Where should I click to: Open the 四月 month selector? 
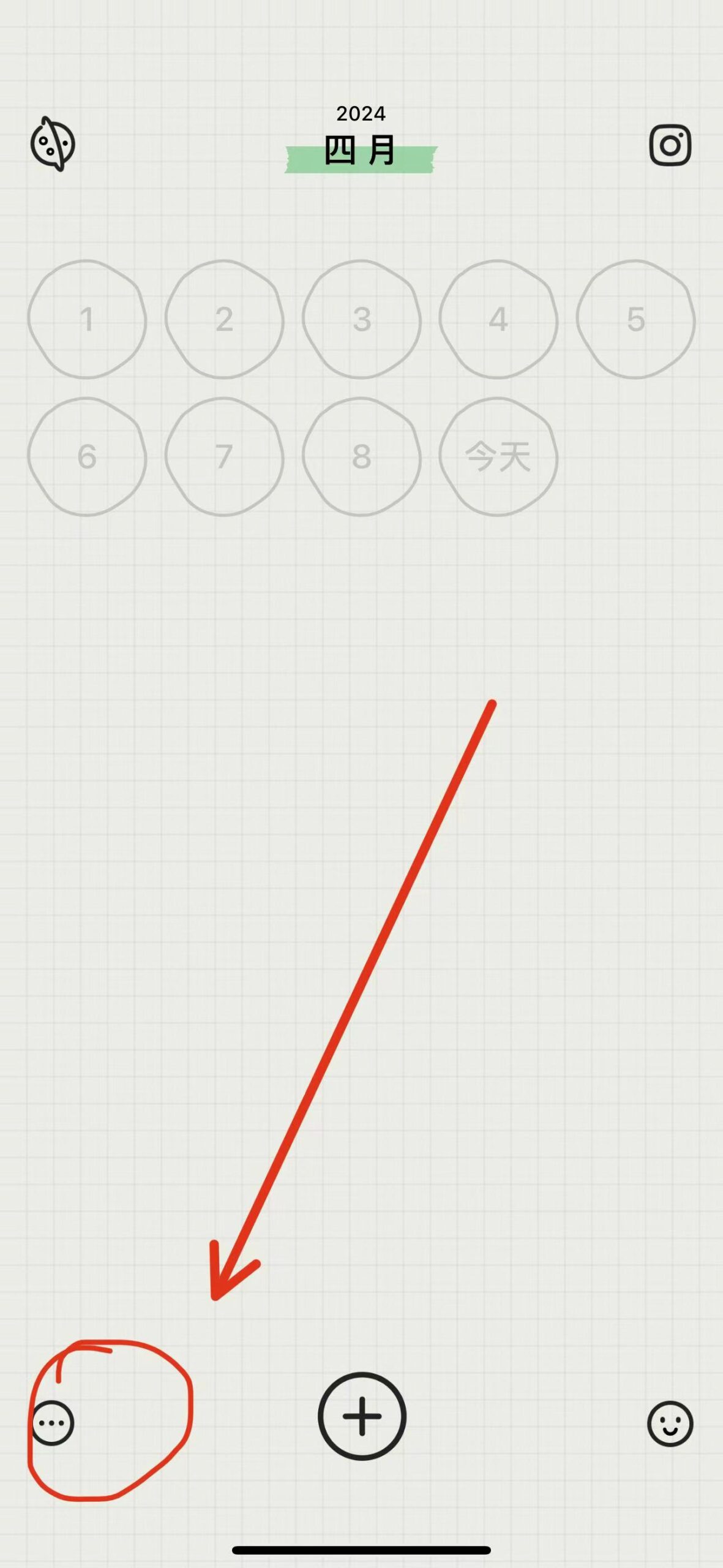pos(361,151)
